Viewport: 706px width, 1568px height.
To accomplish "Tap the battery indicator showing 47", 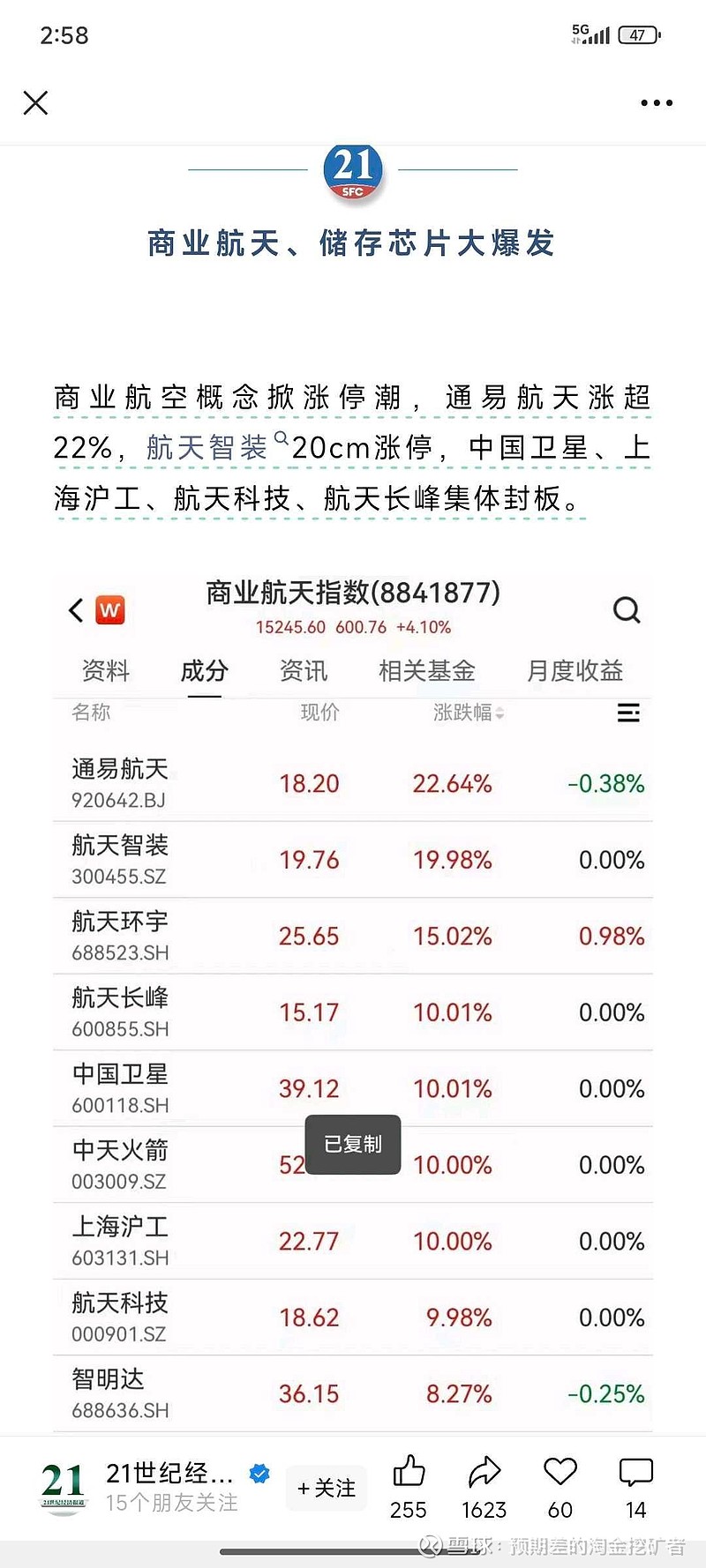I will point(638,34).
